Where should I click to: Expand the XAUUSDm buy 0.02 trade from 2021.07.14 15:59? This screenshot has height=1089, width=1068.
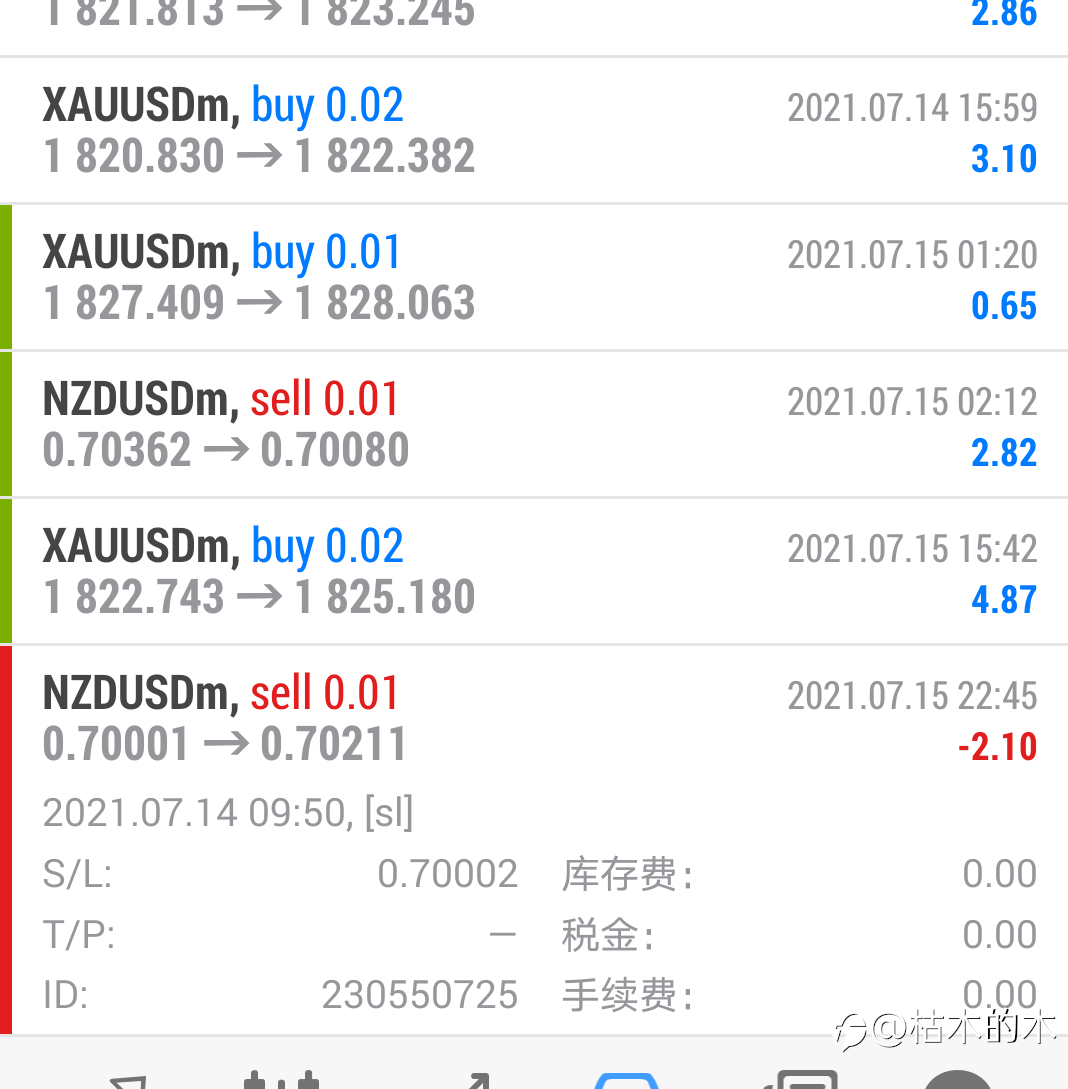[534, 131]
